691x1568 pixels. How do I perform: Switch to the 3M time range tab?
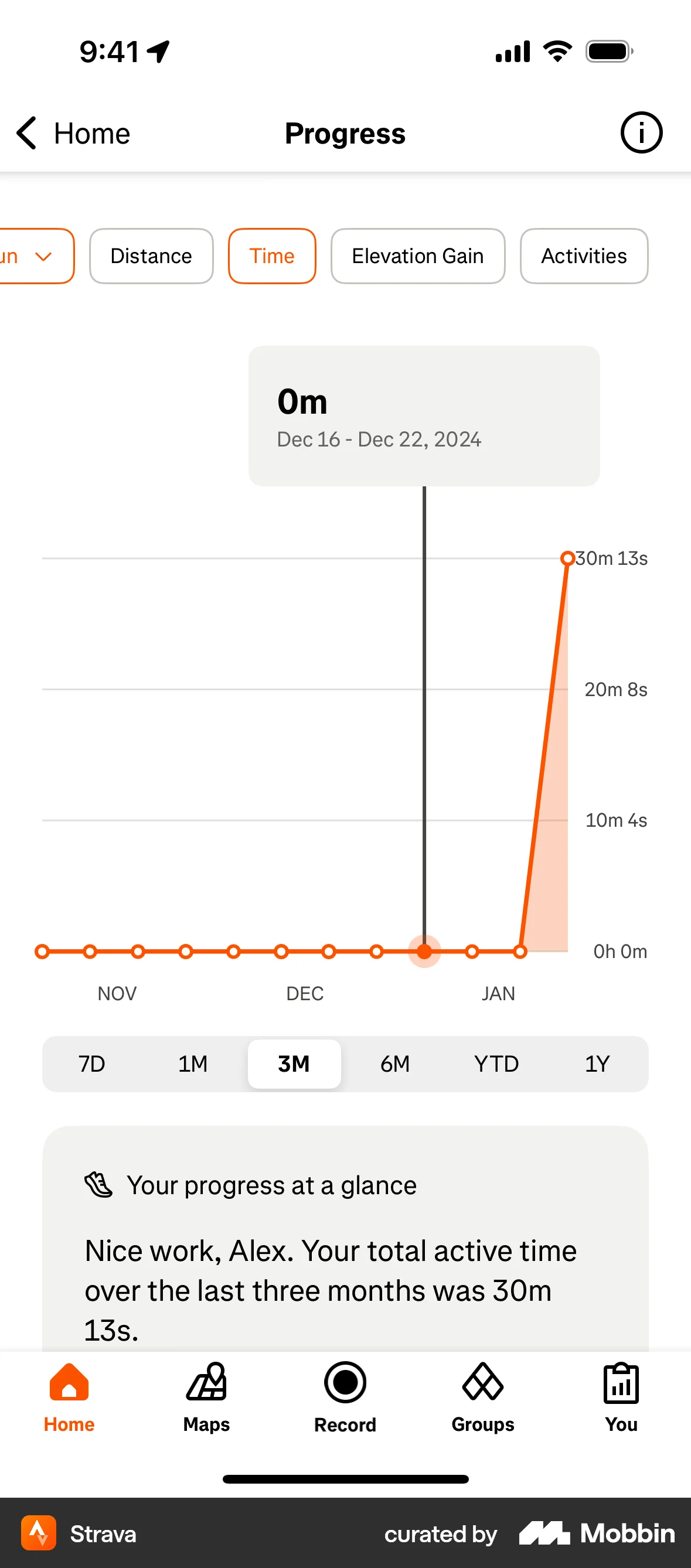click(294, 1064)
